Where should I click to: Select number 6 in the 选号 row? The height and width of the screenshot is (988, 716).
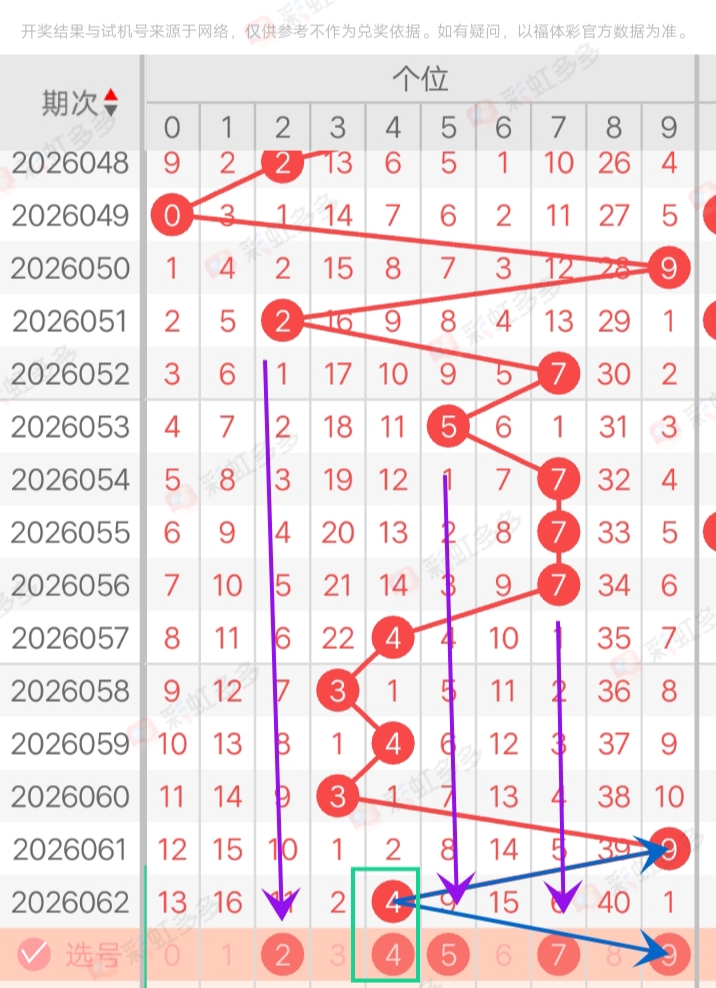503,956
